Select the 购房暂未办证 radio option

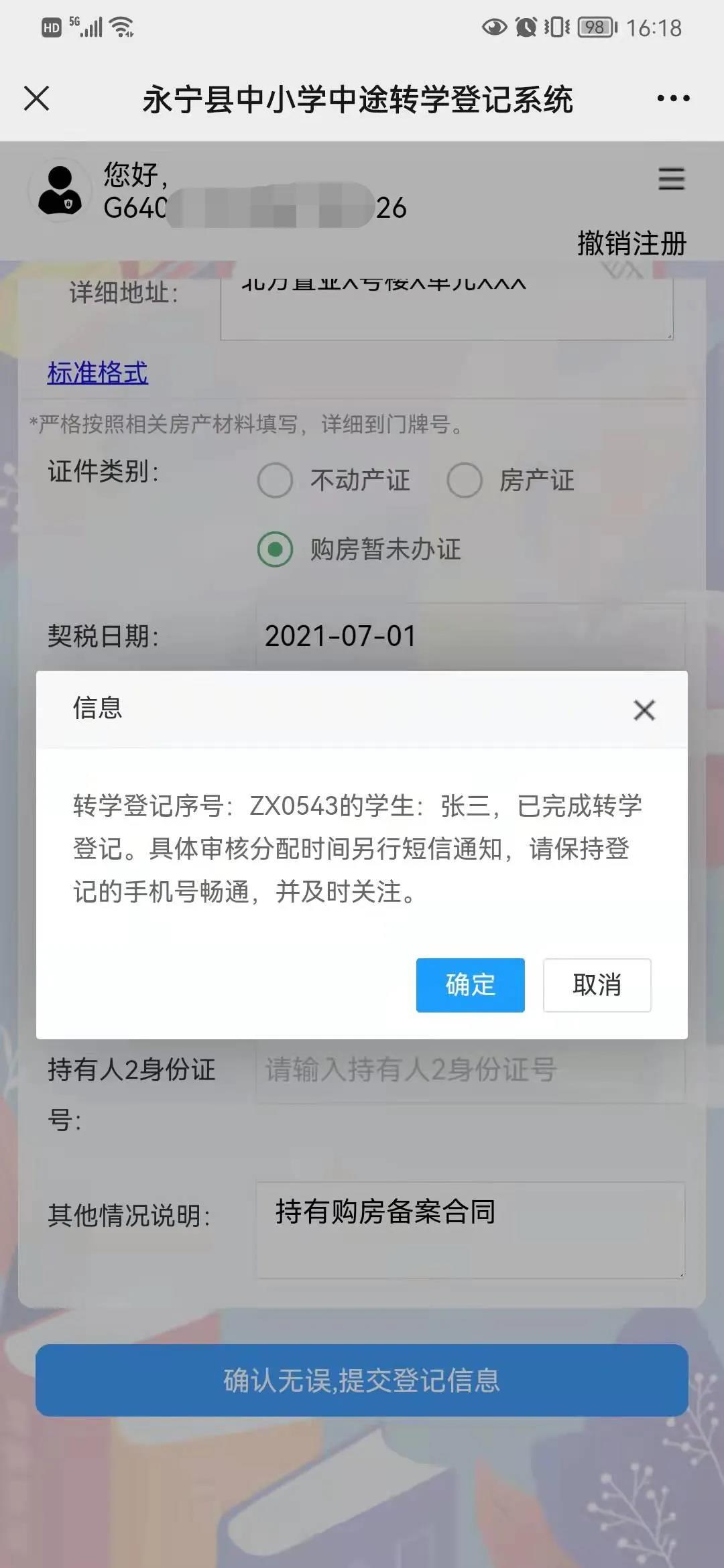point(275,549)
